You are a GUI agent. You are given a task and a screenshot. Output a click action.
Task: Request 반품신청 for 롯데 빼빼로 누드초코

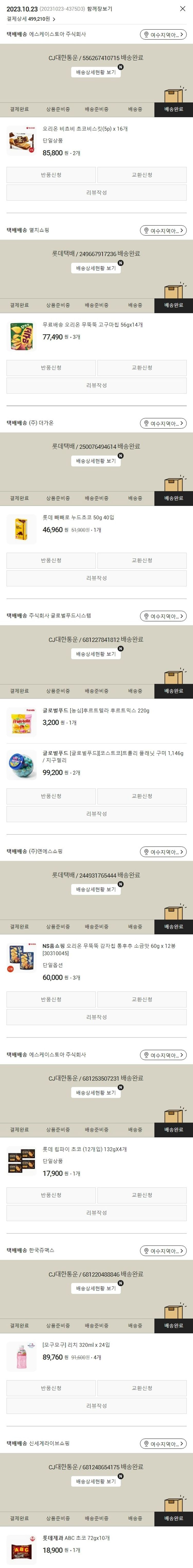tap(51, 561)
